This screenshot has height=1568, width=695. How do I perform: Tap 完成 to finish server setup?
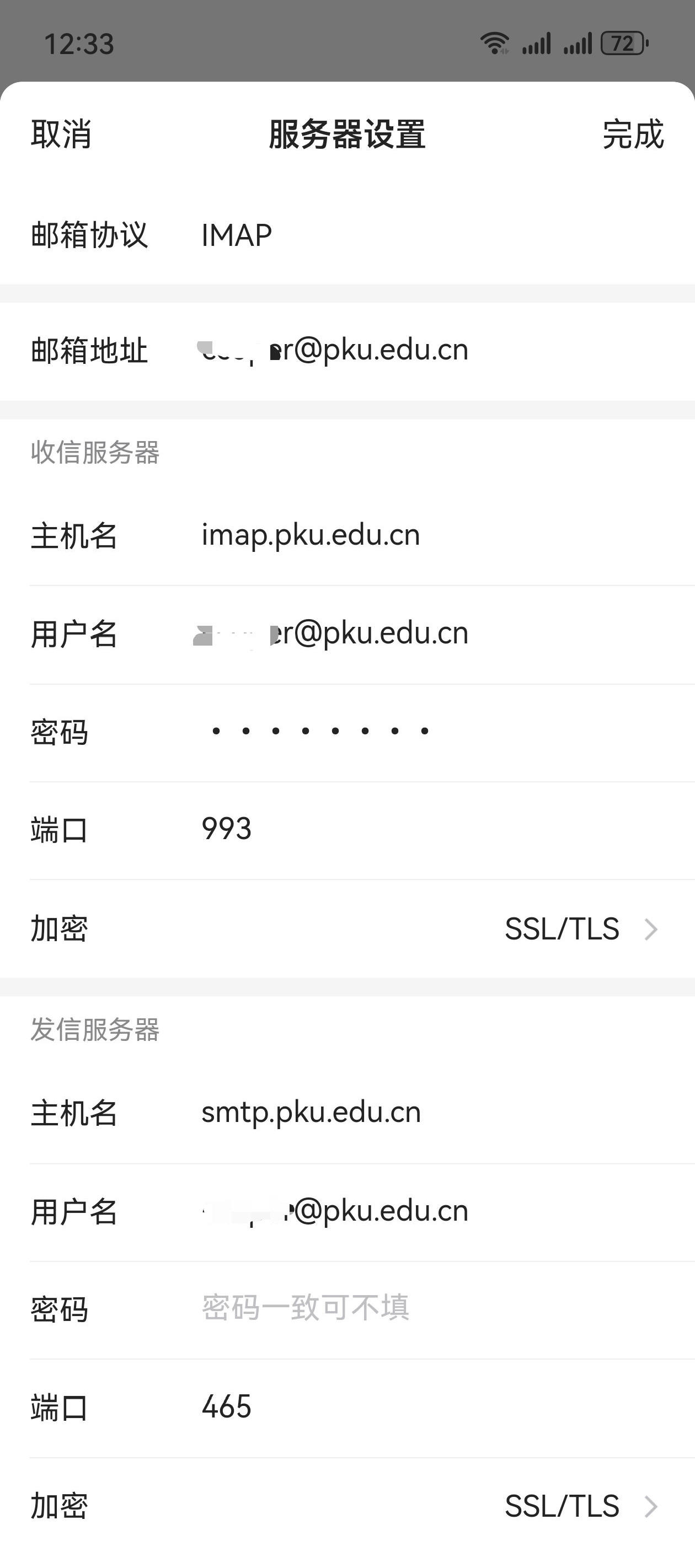point(632,134)
